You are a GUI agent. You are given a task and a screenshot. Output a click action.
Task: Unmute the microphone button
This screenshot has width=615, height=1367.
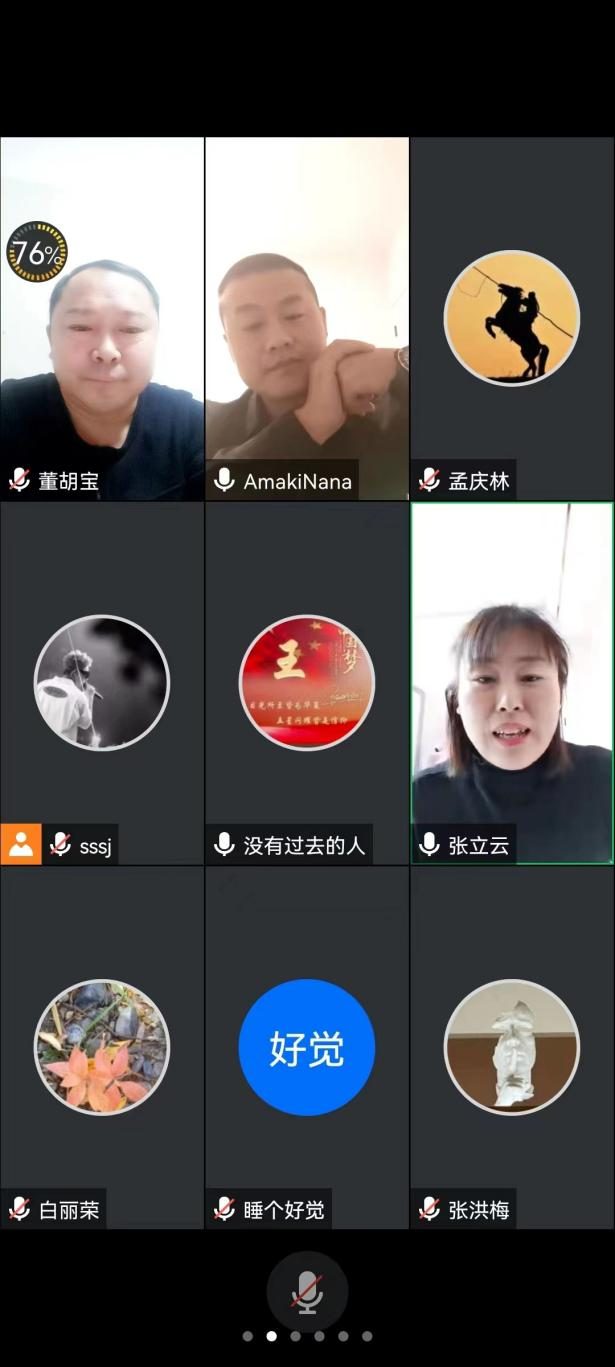(x=307, y=1292)
